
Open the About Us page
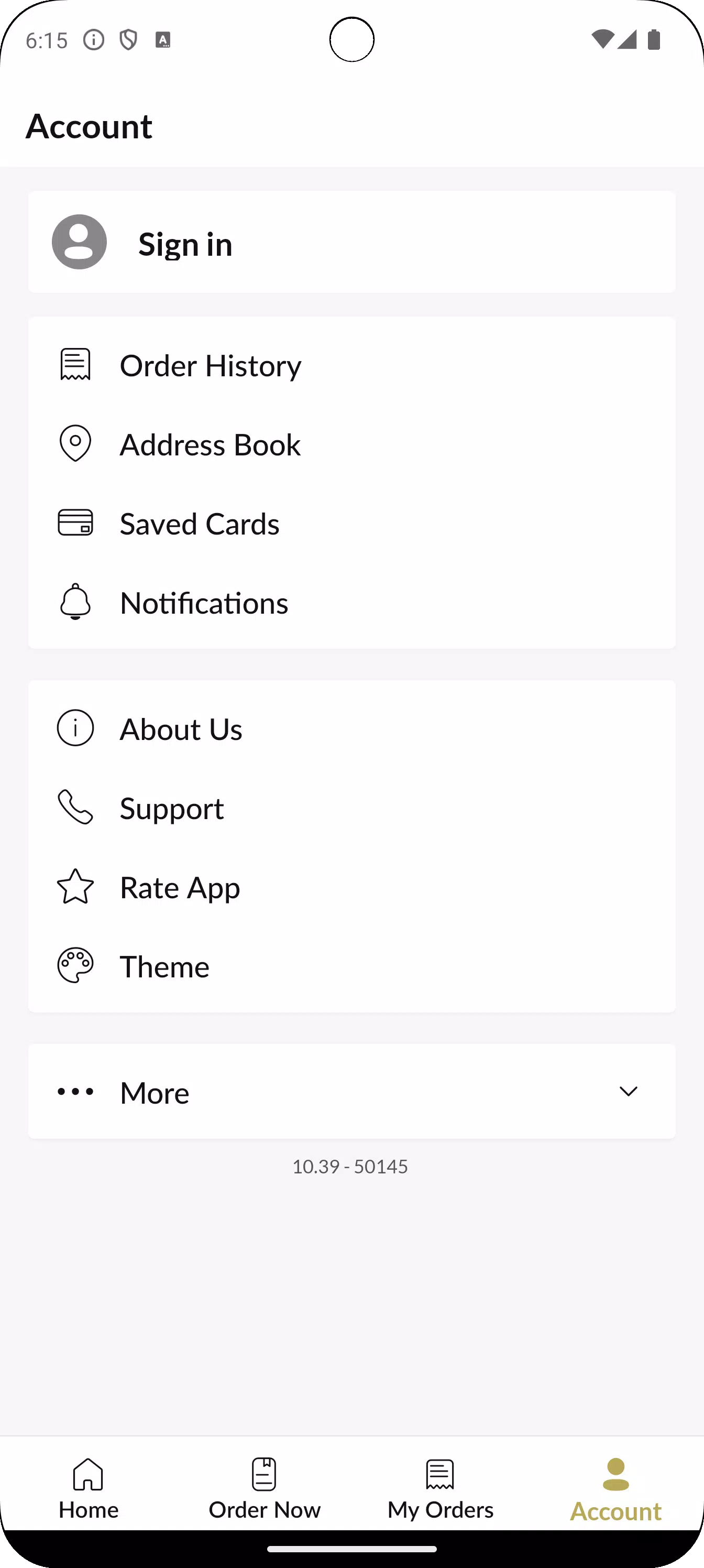351,728
